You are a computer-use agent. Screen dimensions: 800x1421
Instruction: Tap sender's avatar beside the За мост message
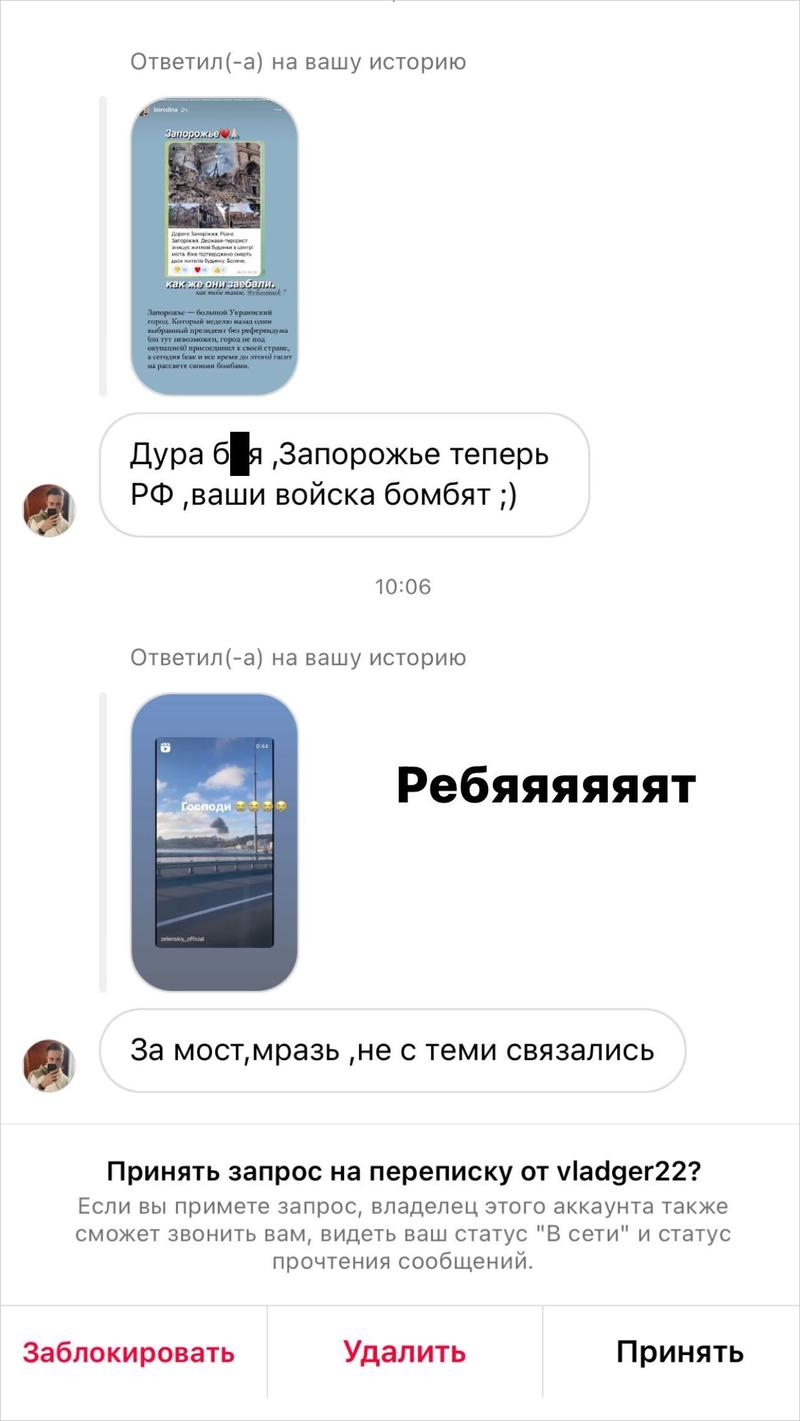point(49,1065)
